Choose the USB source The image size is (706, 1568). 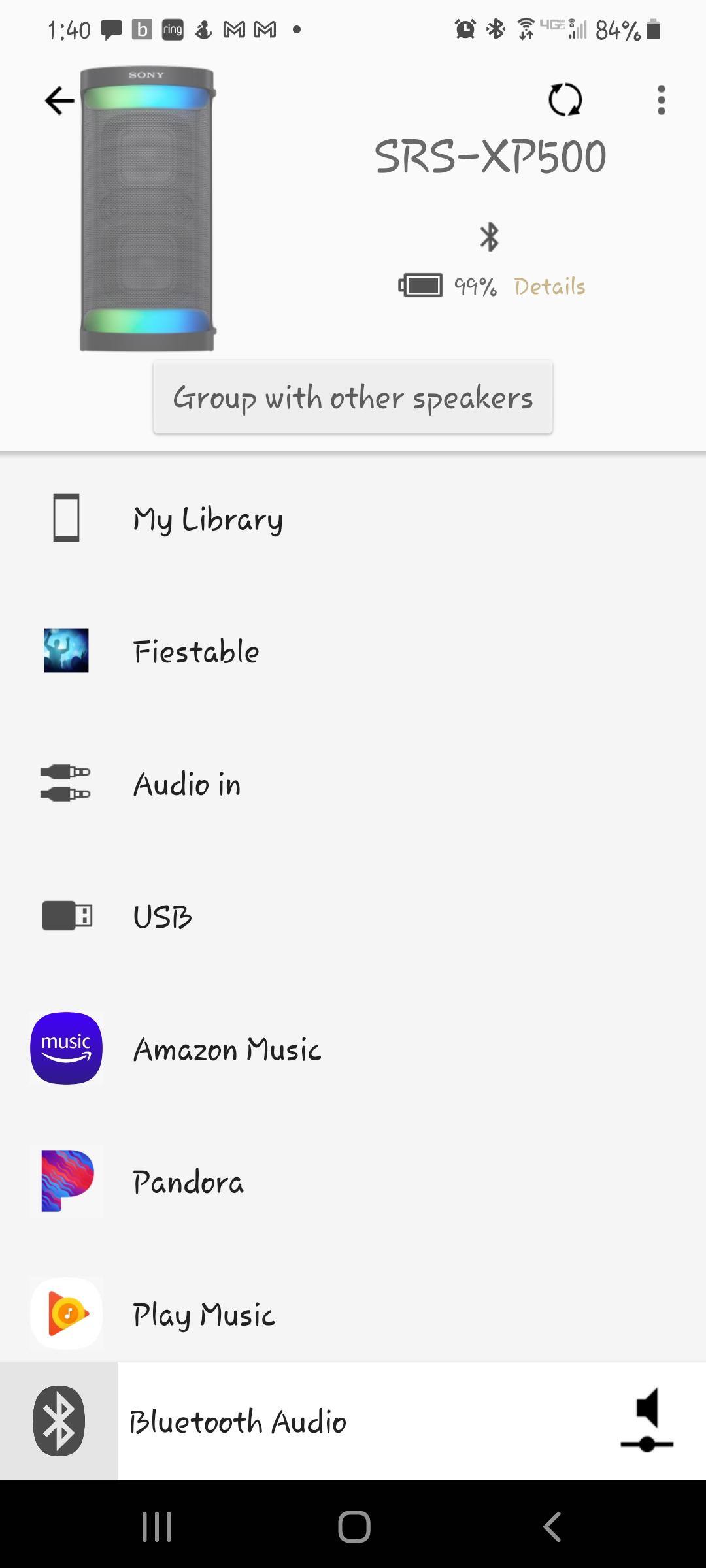click(x=162, y=917)
